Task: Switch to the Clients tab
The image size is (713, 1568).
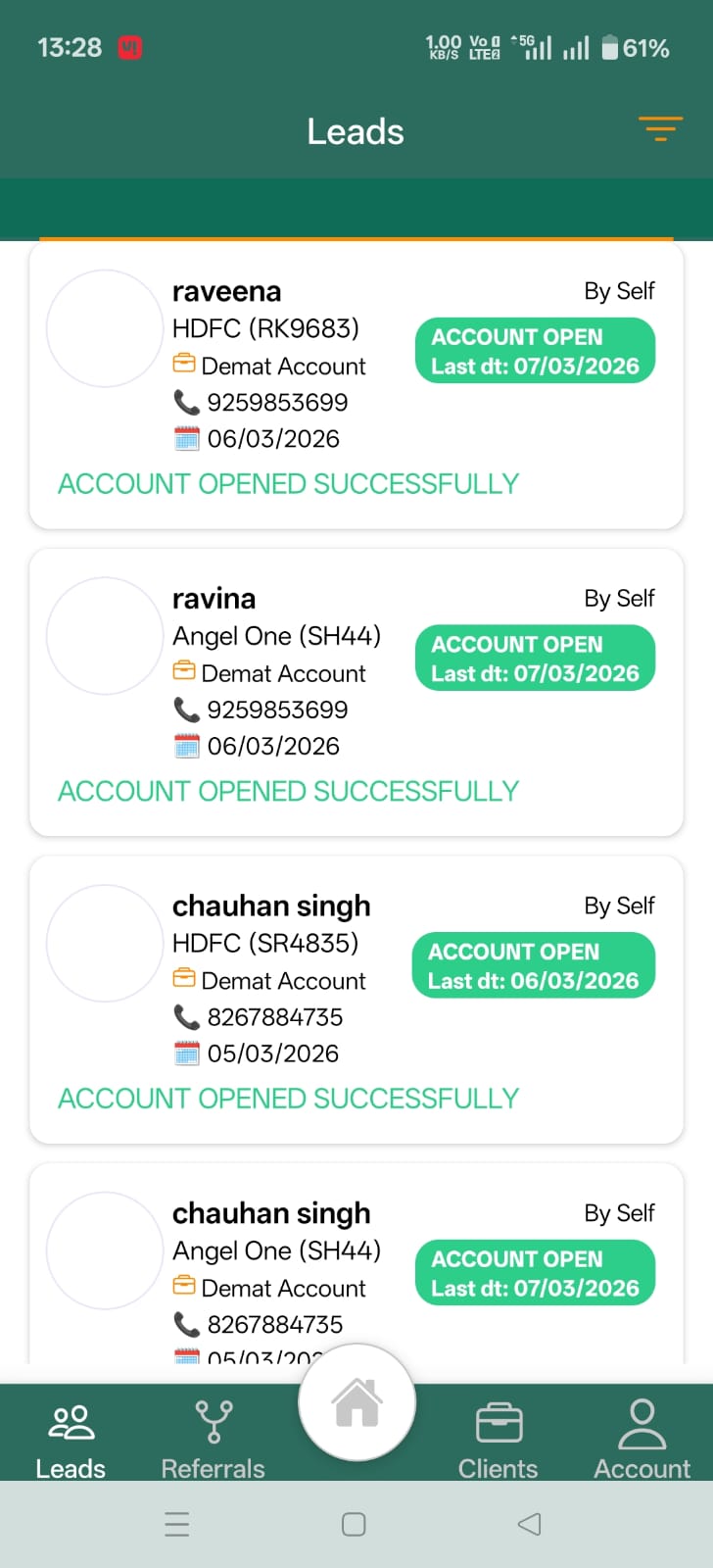Action: pos(499,1438)
